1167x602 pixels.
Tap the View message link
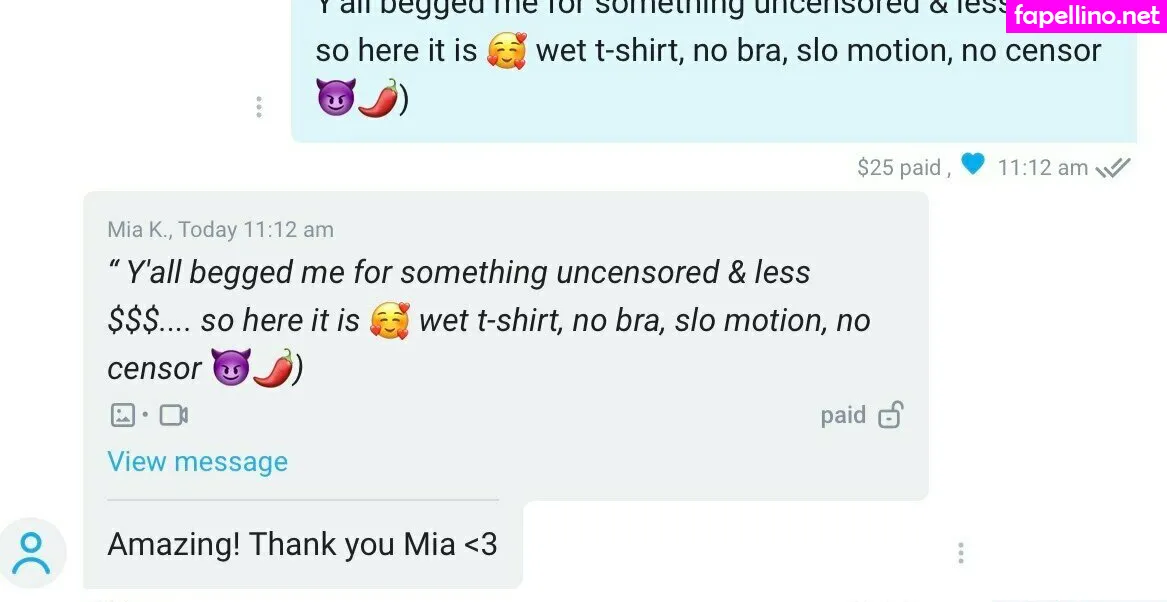click(x=197, y=462)
